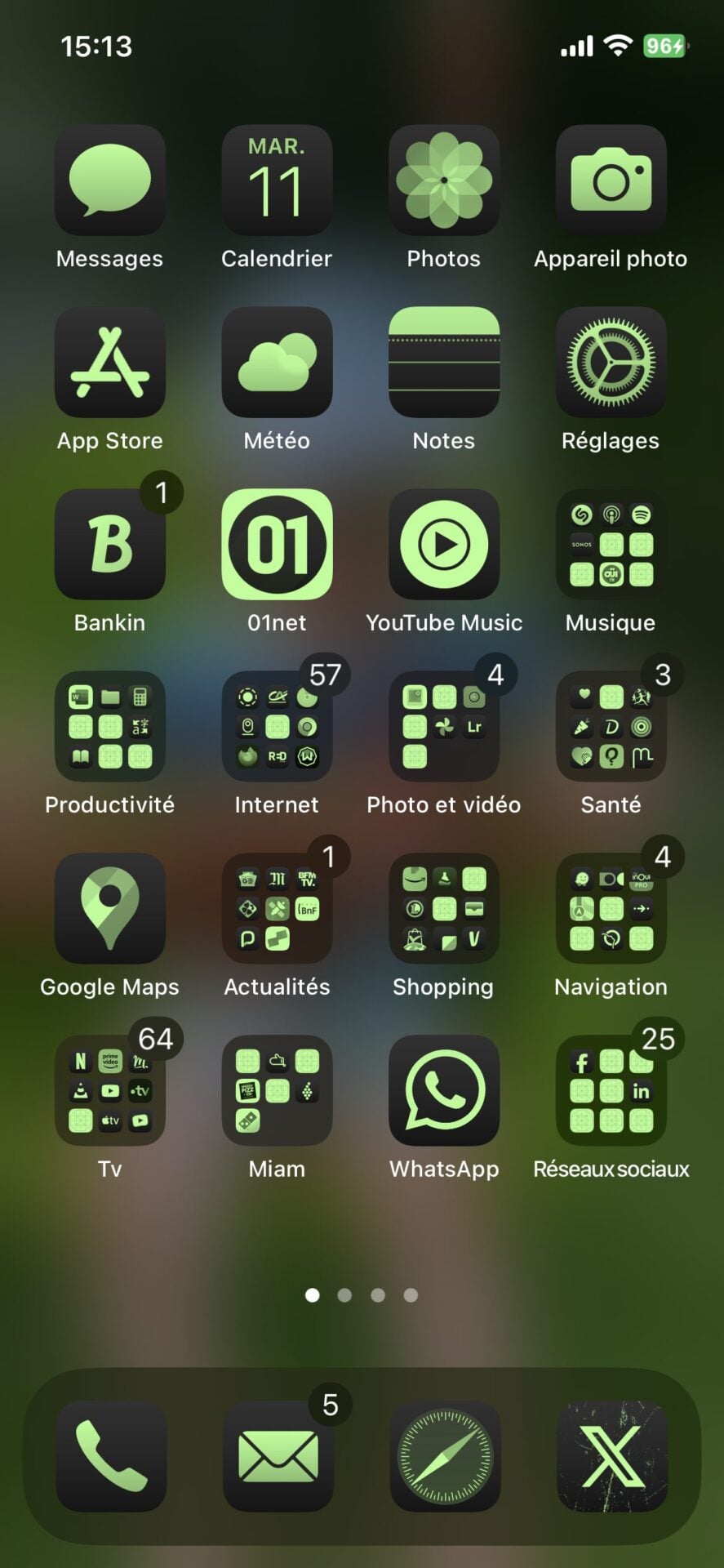Open the X app in dock
This screenshot has width=724, height=1568.
[x=611, y=1457]
